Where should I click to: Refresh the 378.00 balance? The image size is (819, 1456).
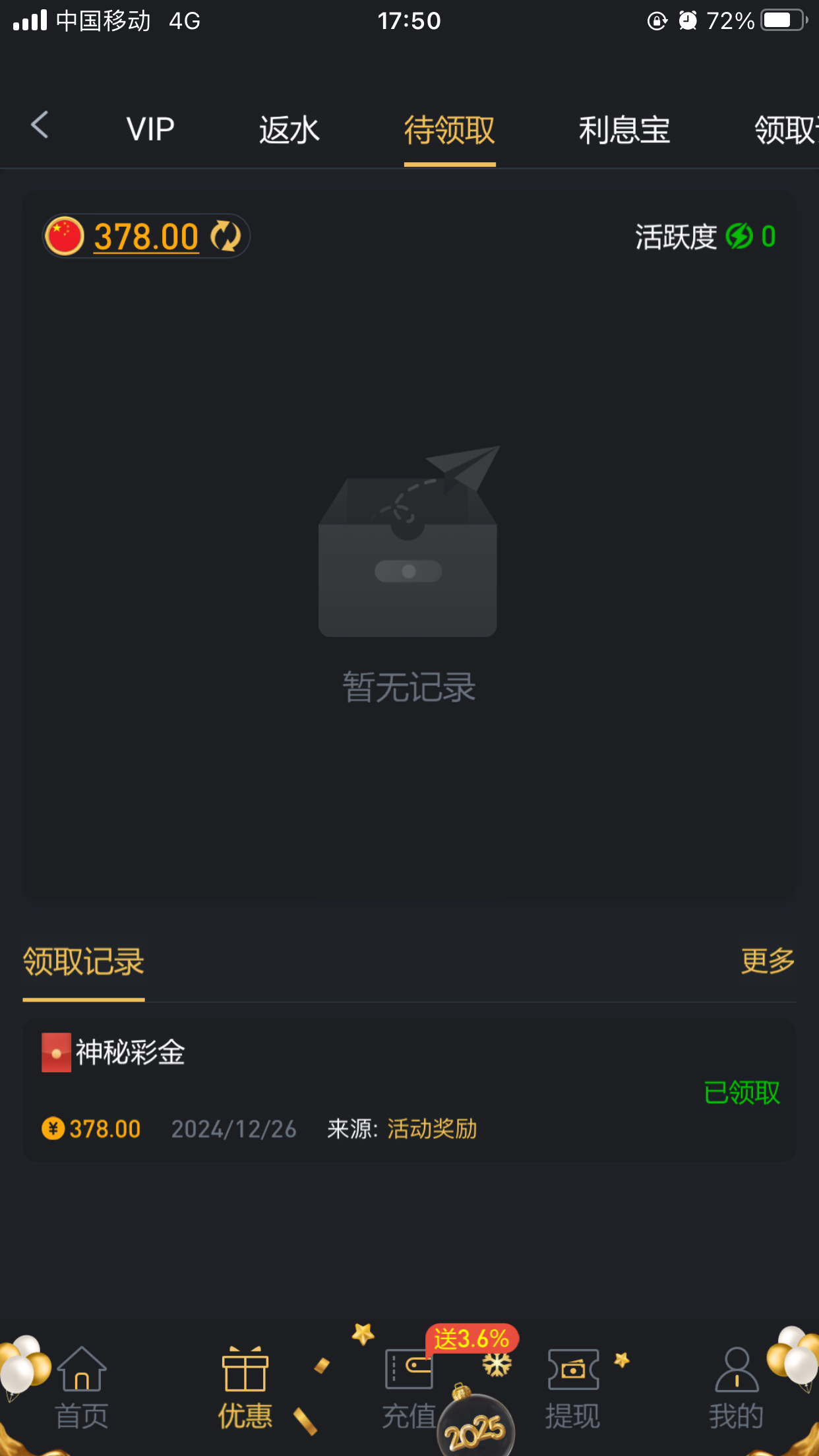[x=226, y=236]
